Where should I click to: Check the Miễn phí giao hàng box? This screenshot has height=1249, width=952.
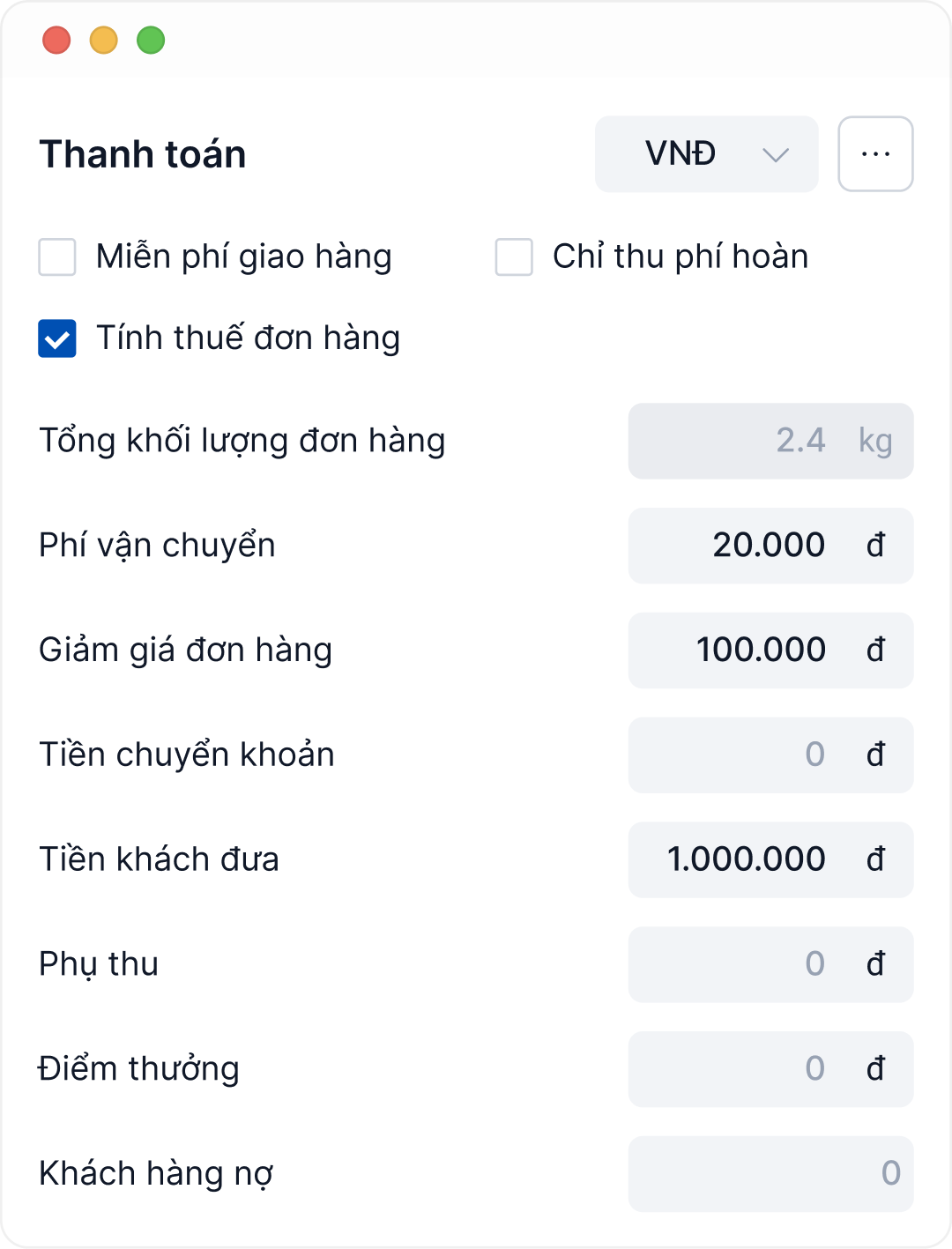point(57,257)
